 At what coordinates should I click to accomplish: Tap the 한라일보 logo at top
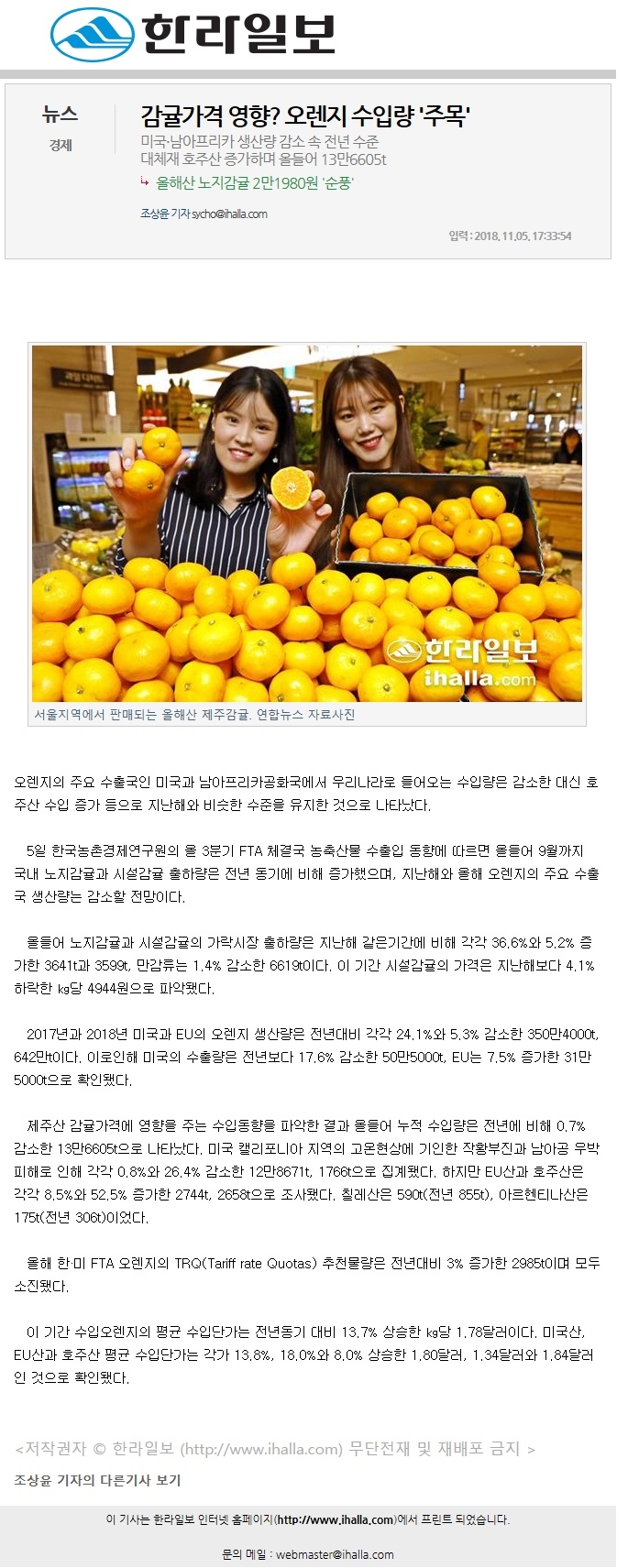pyautogui.click(x=193, y=35)
